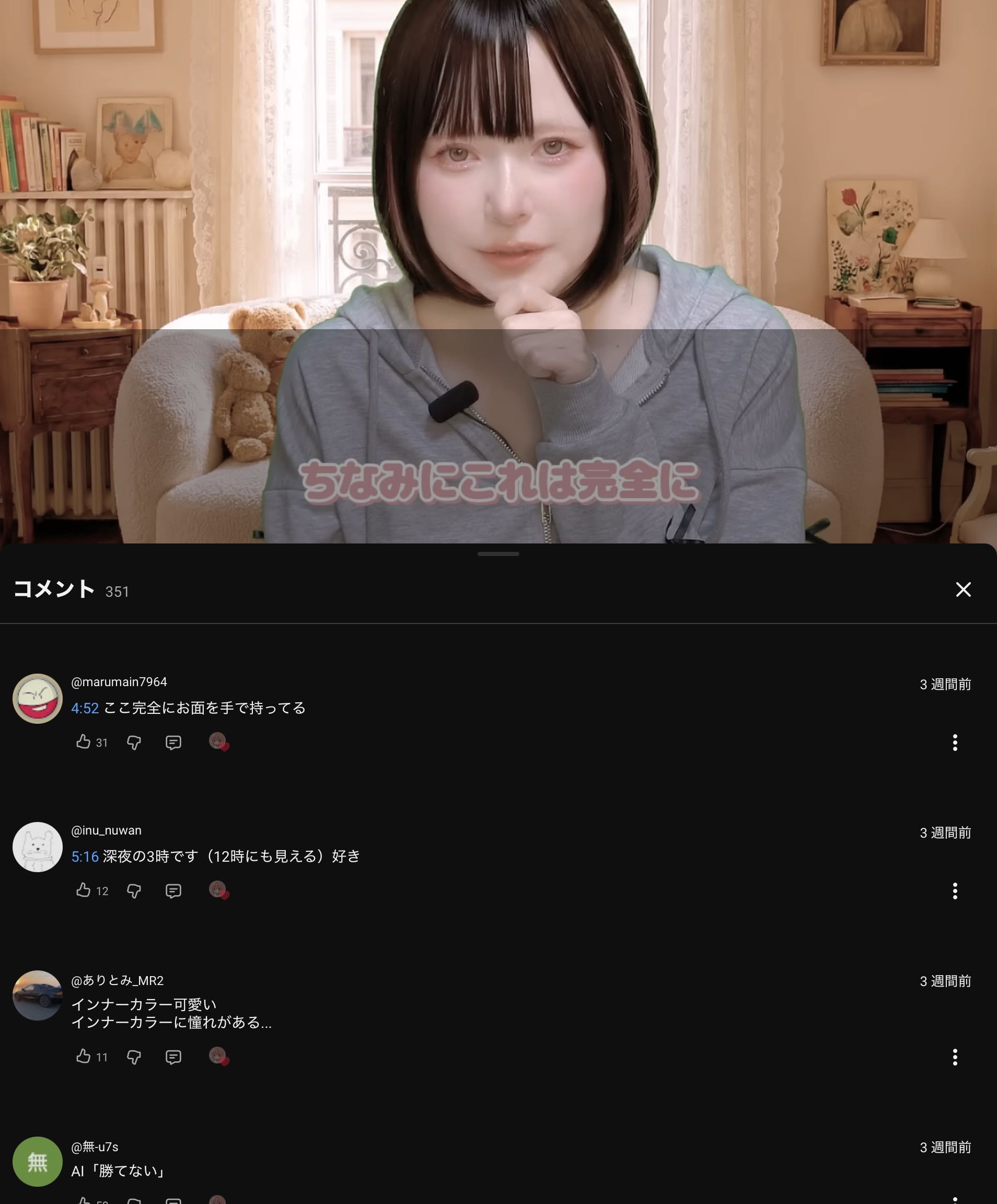The image size is (997, 1204).
Task: Jump to timestamp 5:16 in inu_nuwan's comment
Action: pos(85,856)
